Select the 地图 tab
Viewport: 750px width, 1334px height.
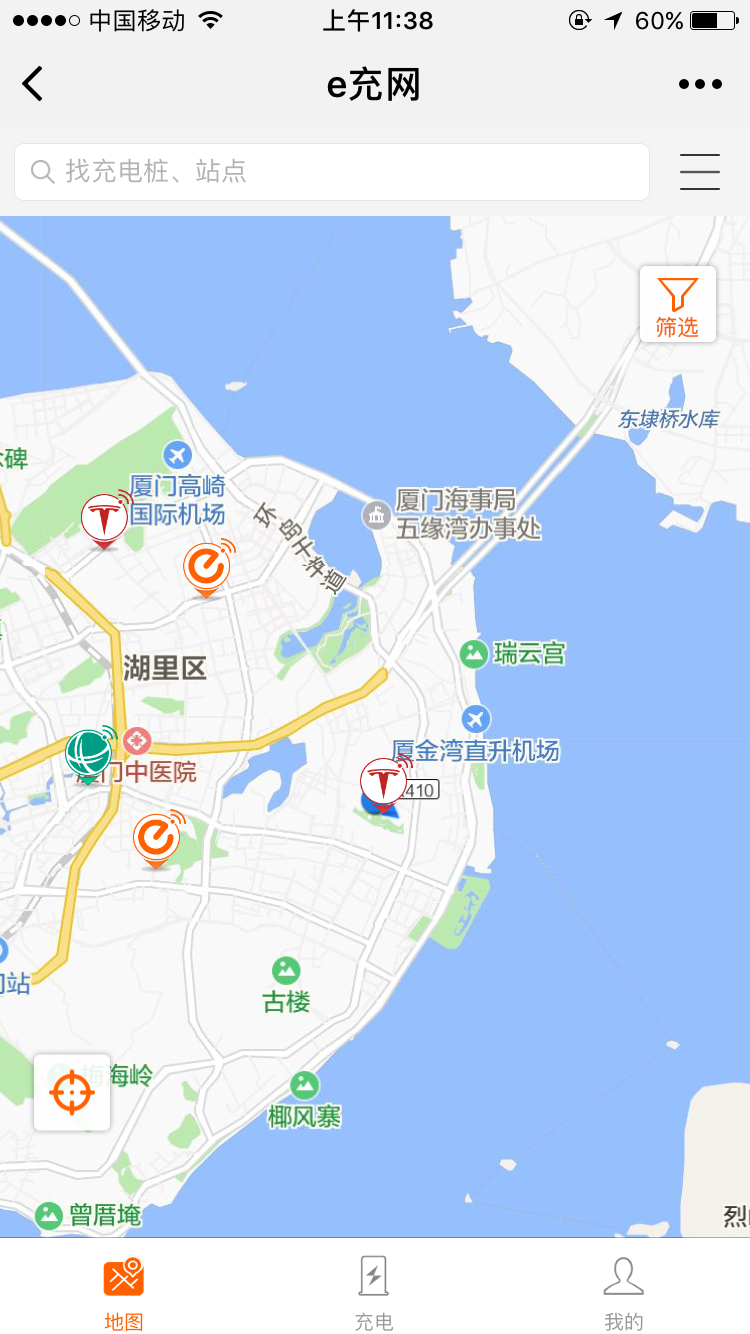click(124, 1292)
